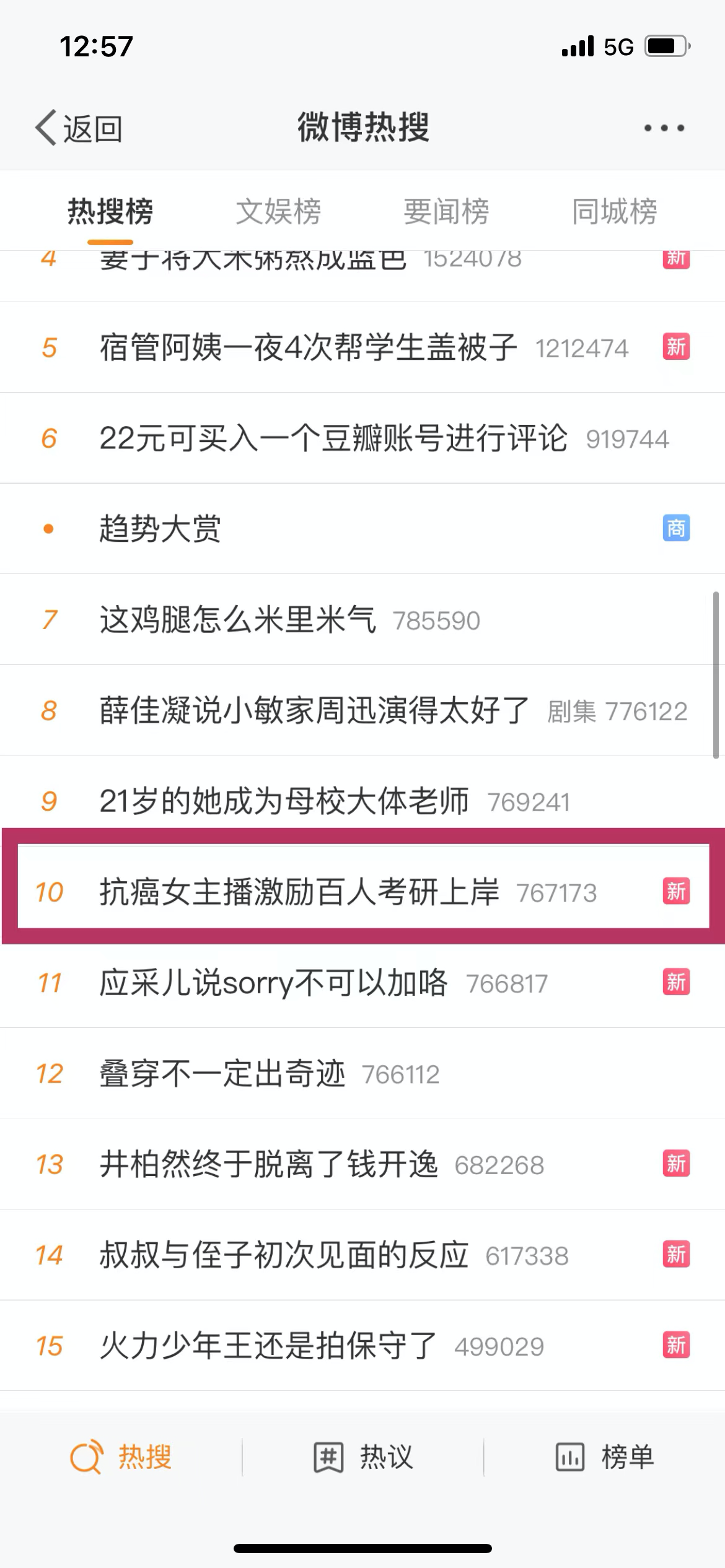Open topic 火力少年王还是拍保守了
This screenshot has height=1568, width=725.
268,1346
